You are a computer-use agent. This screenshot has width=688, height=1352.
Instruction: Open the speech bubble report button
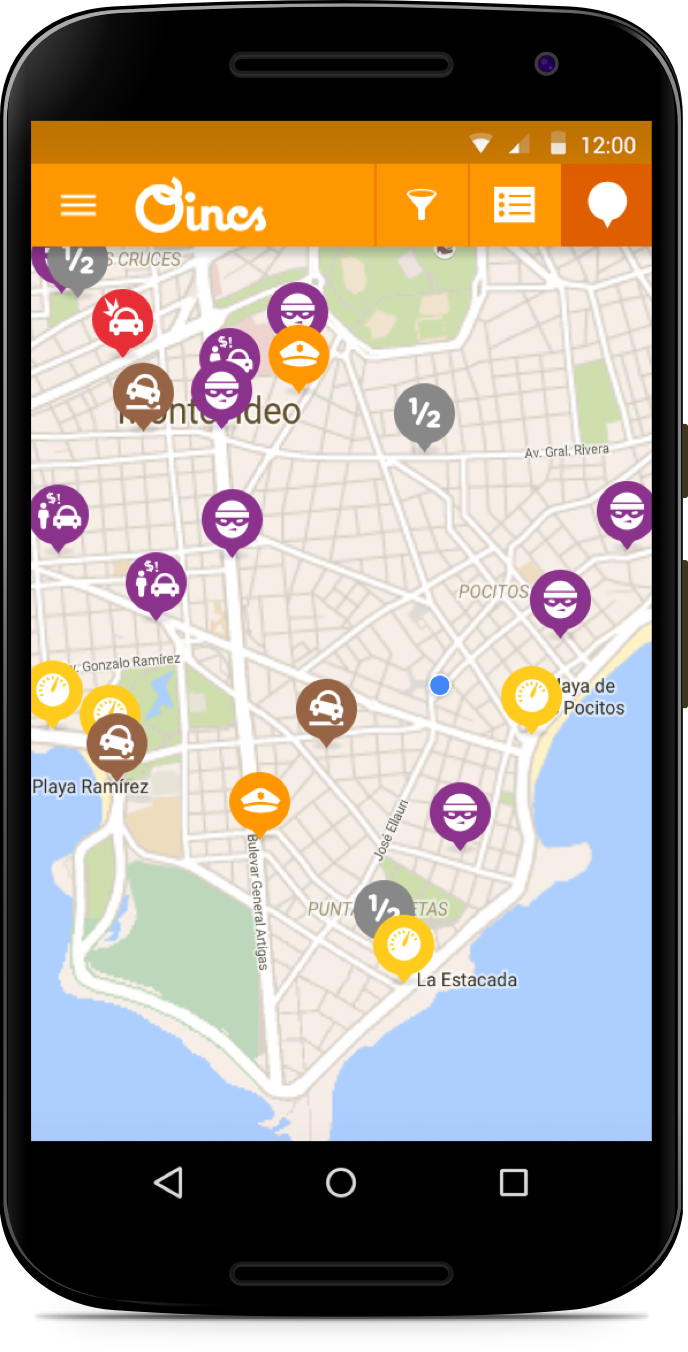pyautogui.click(x=607, y=205)
